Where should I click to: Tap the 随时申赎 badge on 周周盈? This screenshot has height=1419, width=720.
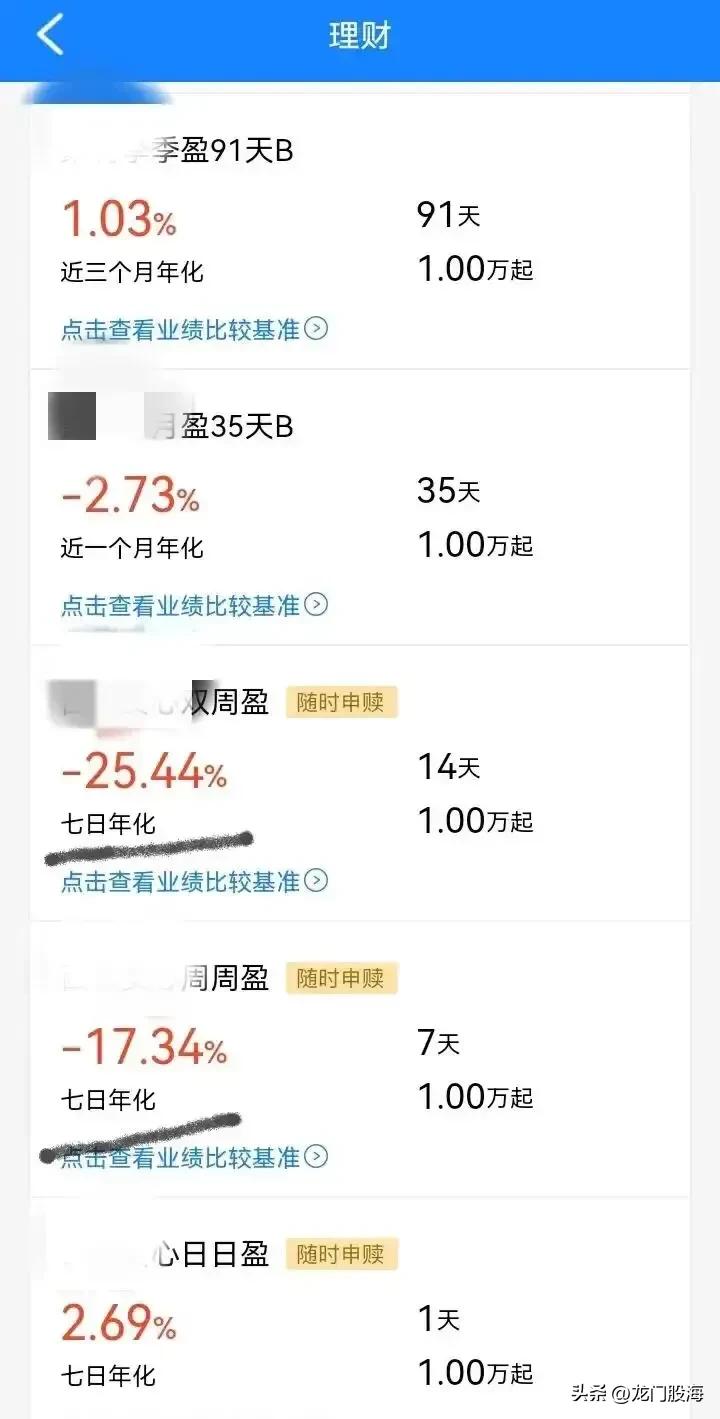(341, 978)
